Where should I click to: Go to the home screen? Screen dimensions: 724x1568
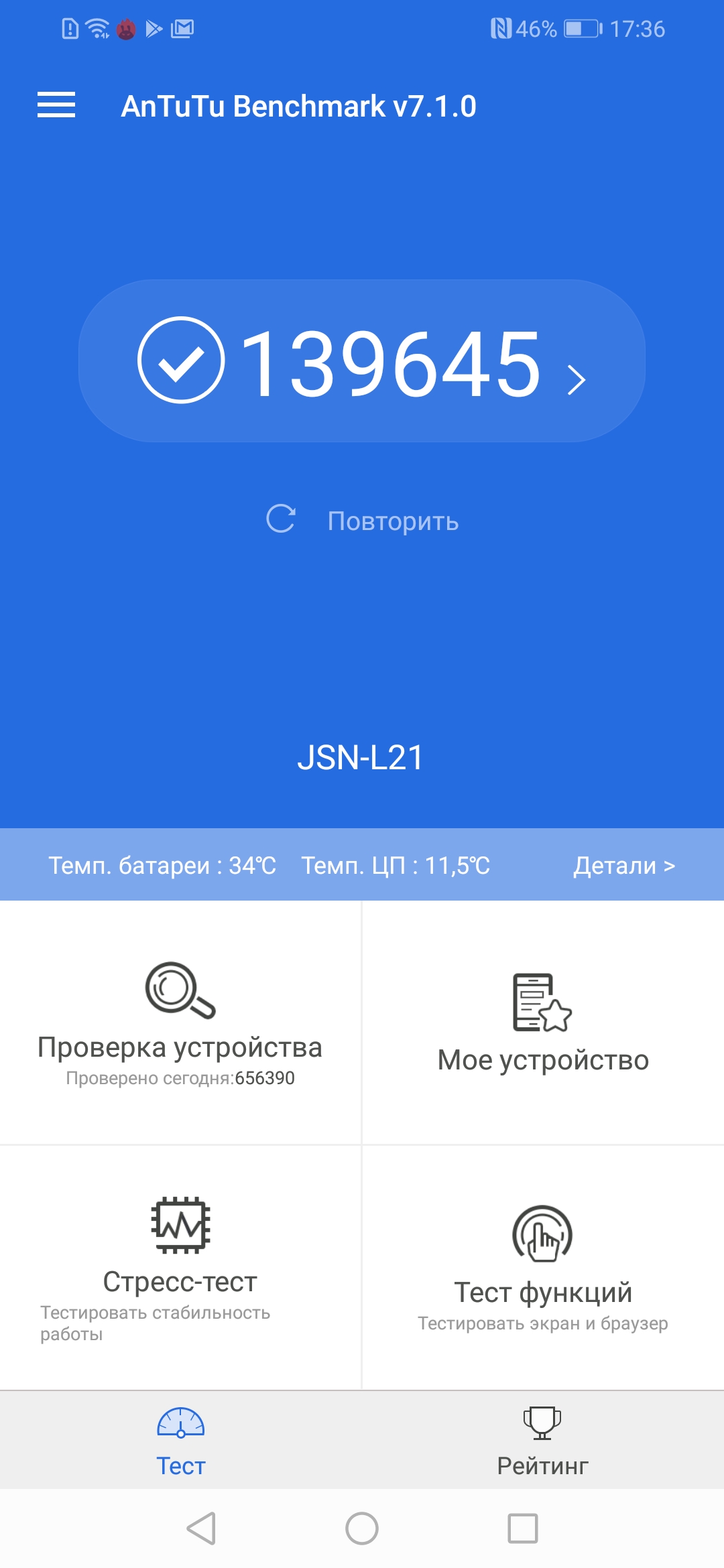pos(362,1528)
